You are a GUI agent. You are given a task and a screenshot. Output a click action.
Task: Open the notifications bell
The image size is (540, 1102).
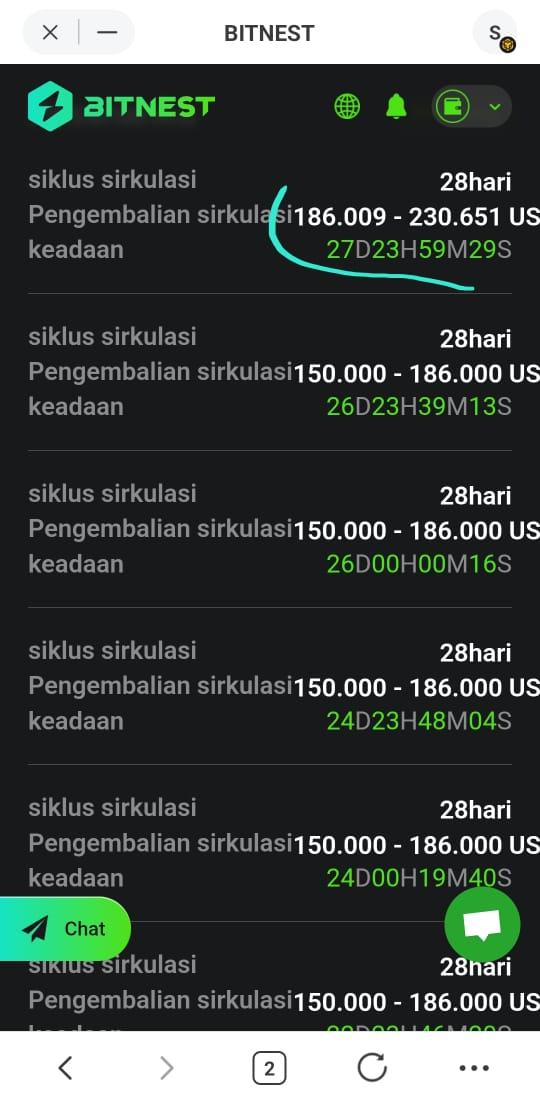397,107
